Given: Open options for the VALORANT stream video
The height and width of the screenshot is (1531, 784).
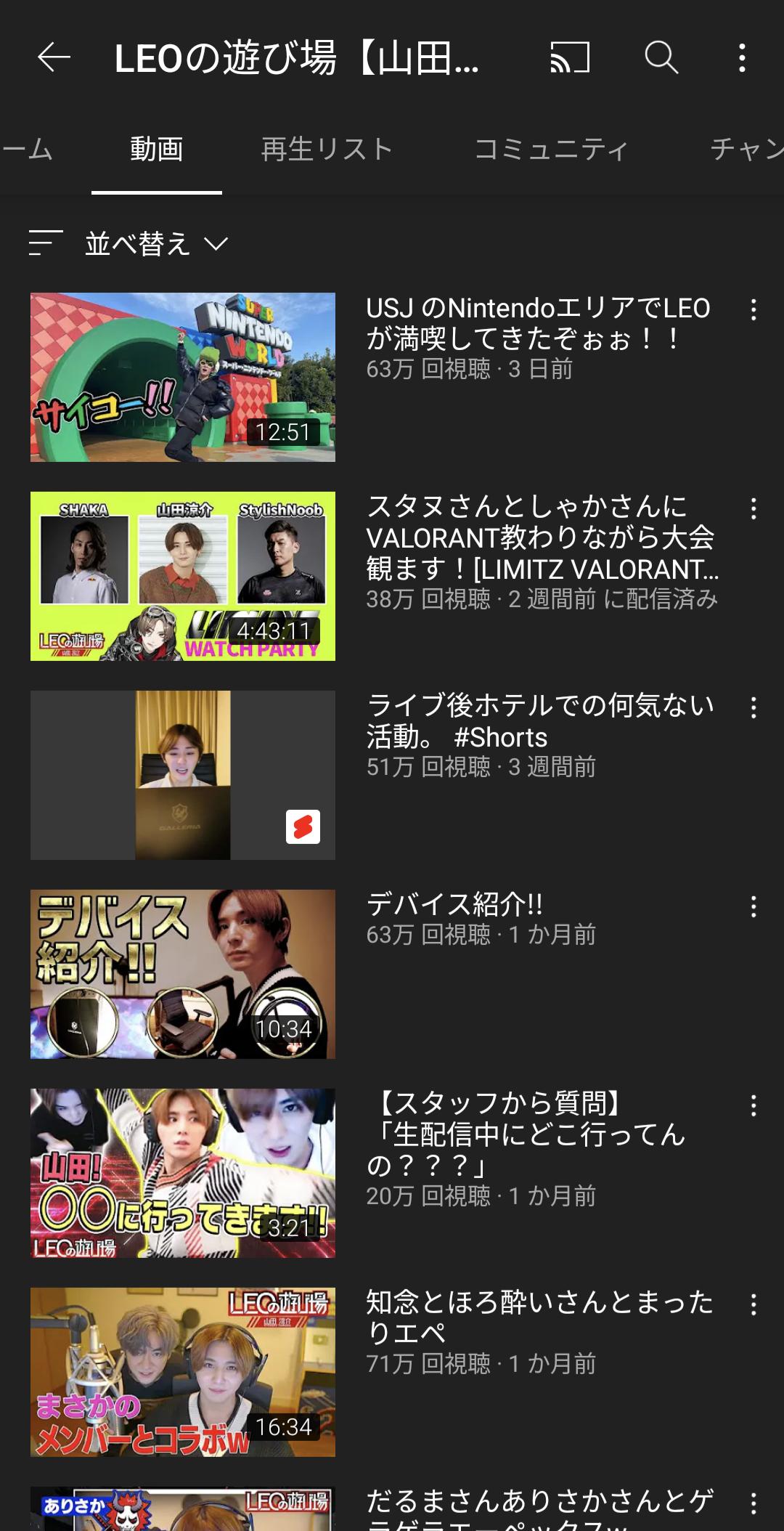Looking at the screenshot, I should (x=754, y=509).
